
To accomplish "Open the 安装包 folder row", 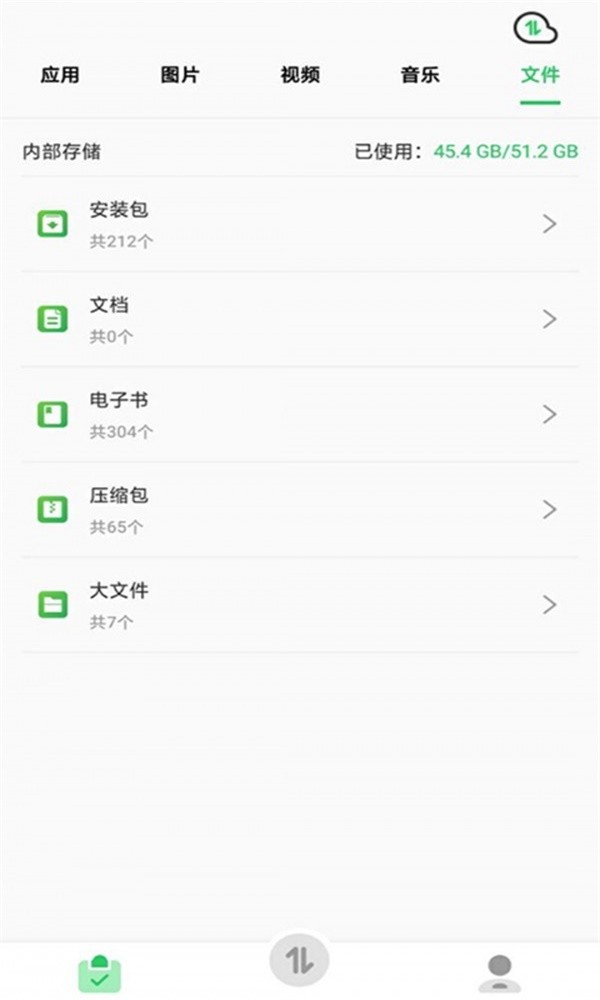I will pos(300,224).
